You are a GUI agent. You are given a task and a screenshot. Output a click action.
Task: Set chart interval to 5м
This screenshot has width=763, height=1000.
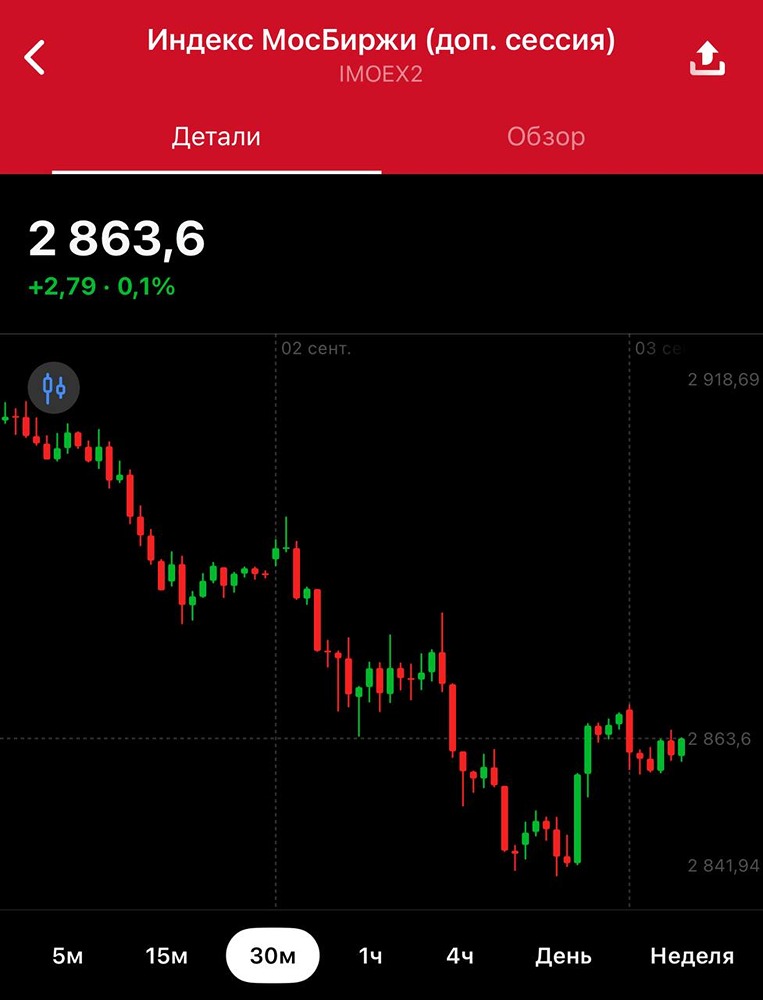68,956
